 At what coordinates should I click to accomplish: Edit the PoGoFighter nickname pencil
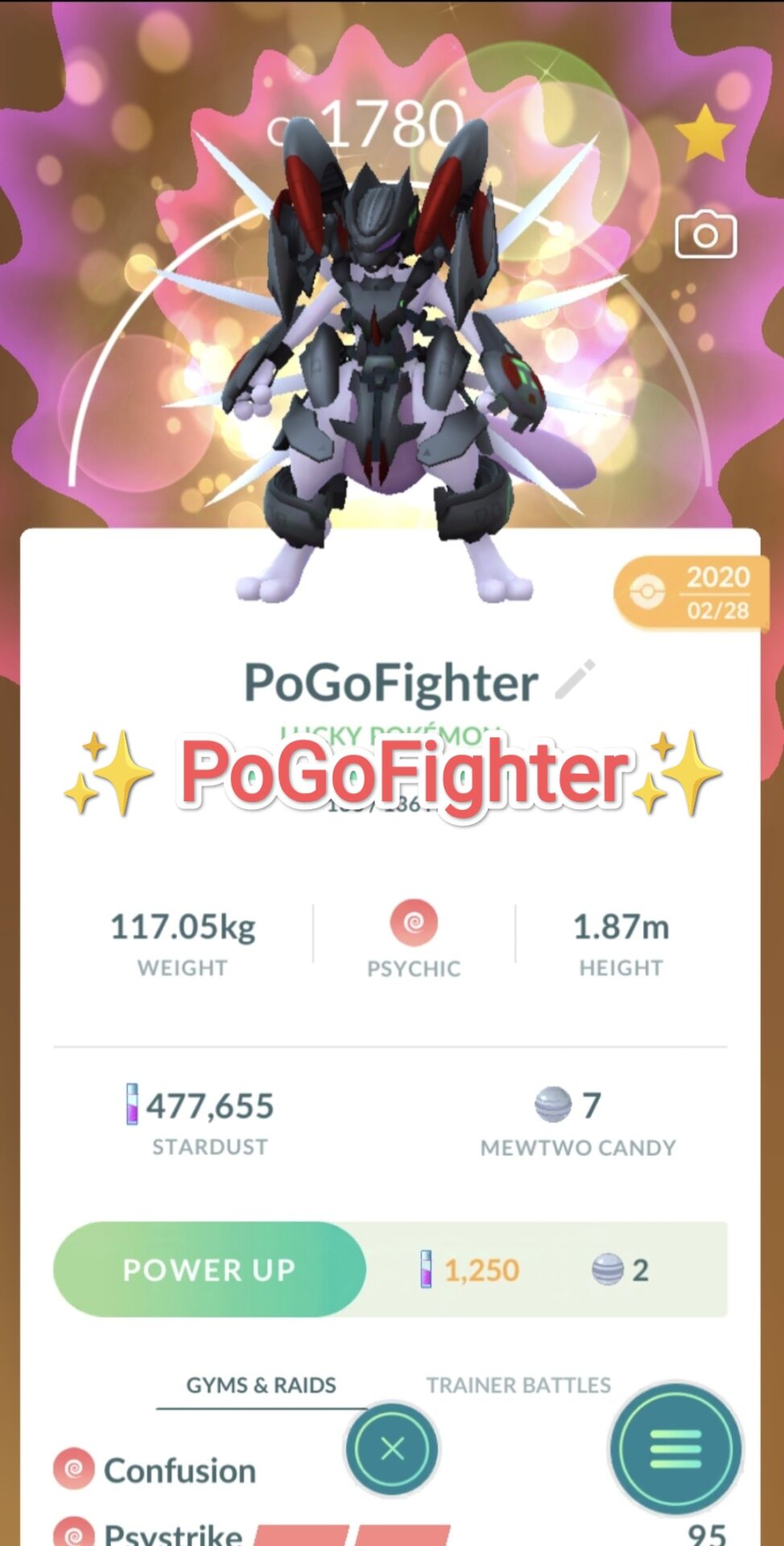click(576, 679)
